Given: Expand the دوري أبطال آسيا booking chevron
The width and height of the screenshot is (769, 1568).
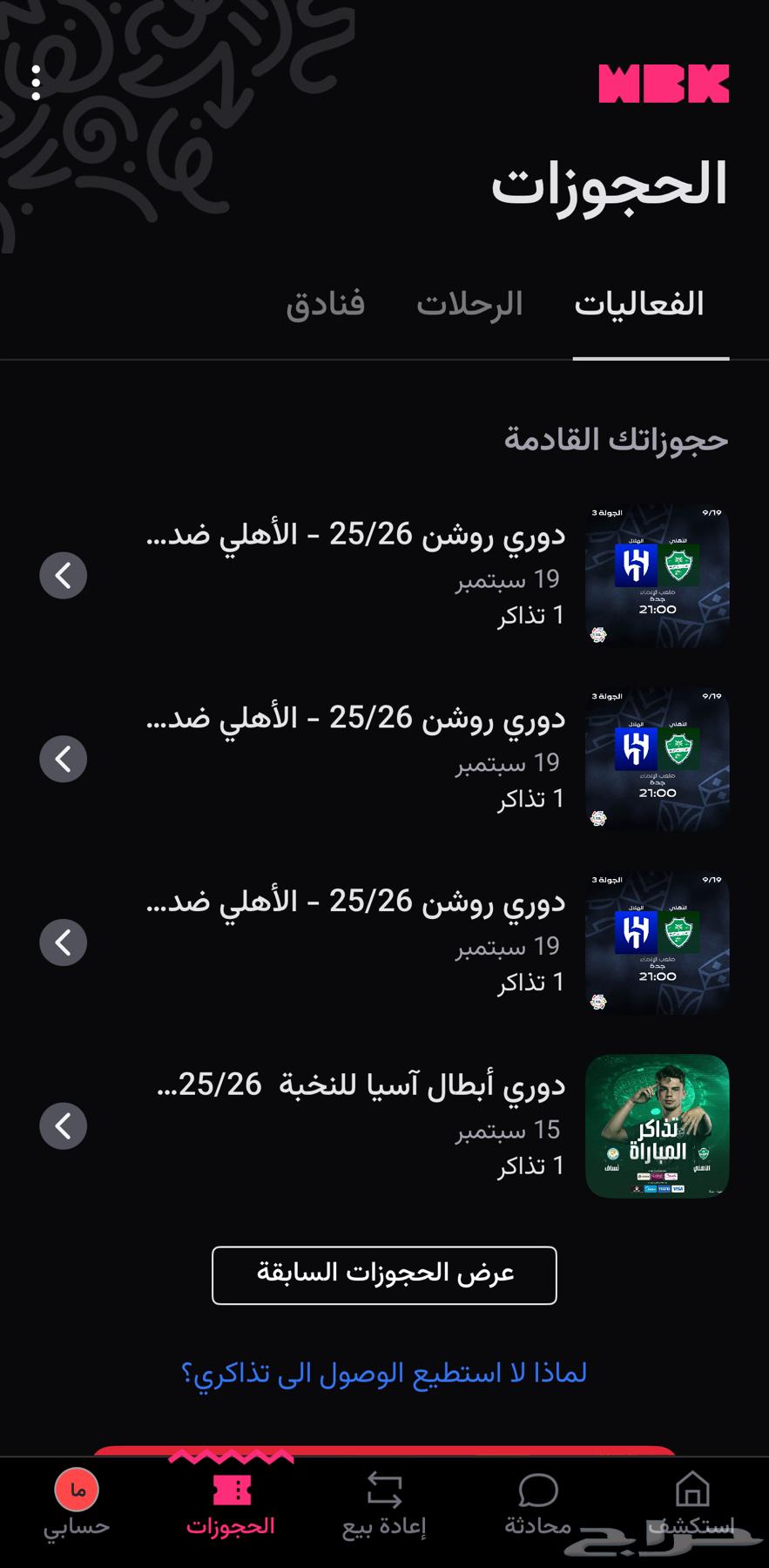Looking at the screenshot, I should pyautogui.click(x=63, y=1125).
